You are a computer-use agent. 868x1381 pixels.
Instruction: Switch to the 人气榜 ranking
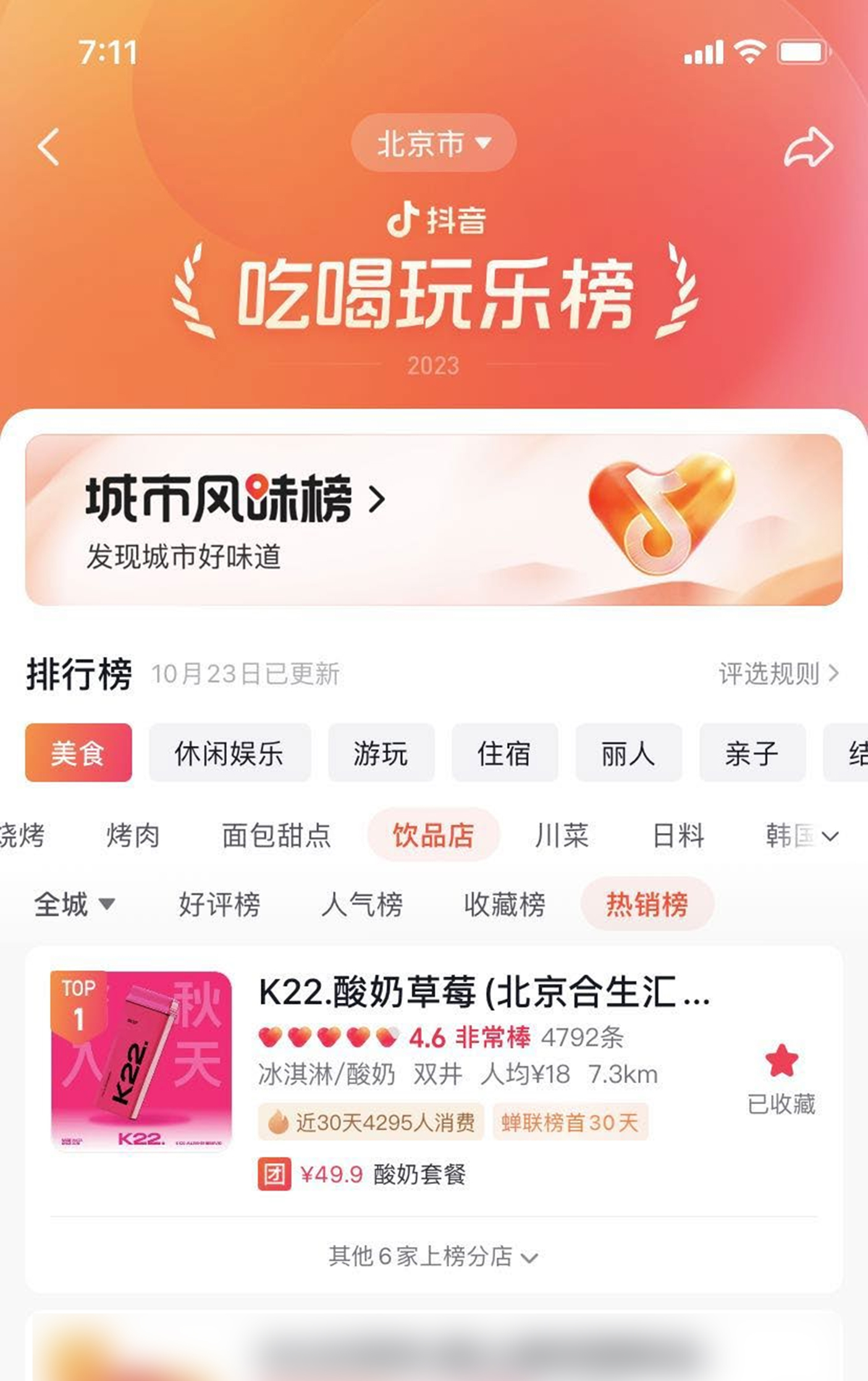click(x=362, y=905)
